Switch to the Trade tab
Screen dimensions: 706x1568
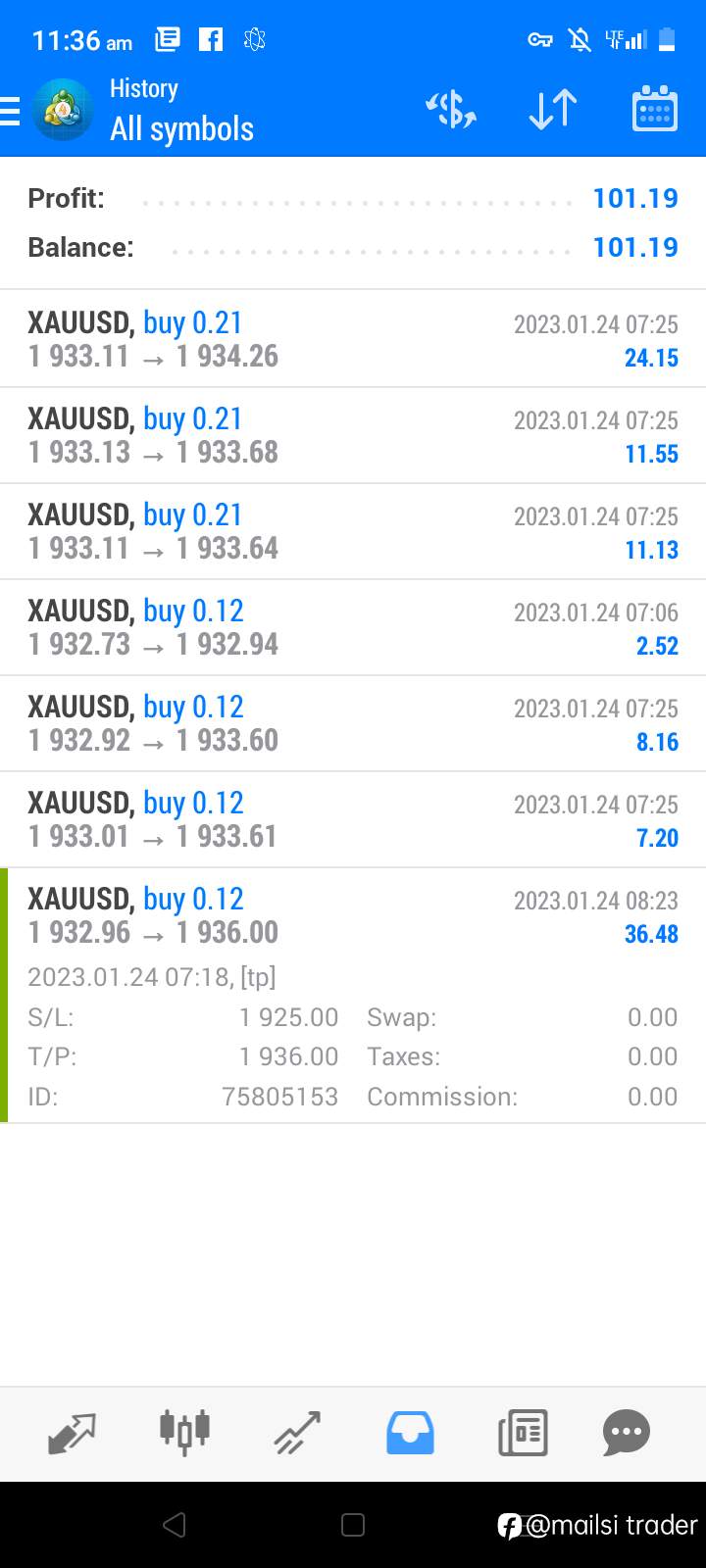pos(297,1434)
